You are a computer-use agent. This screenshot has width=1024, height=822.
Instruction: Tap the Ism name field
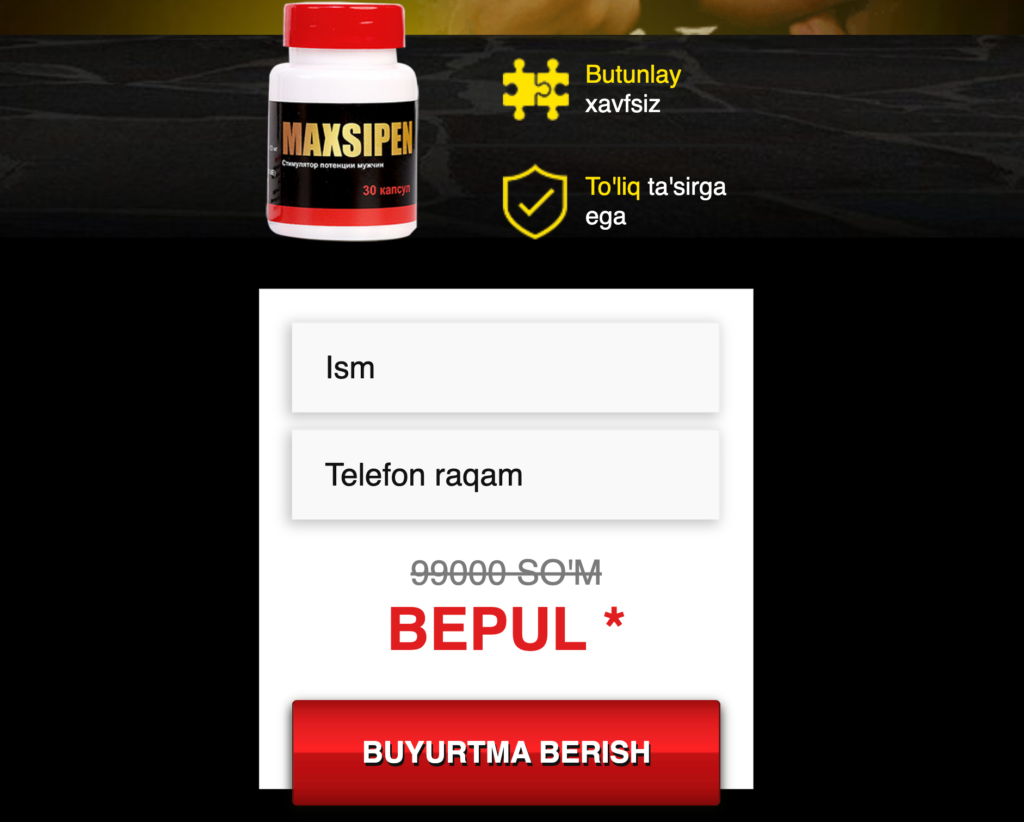pyautogui.click(x=505, y=367)
